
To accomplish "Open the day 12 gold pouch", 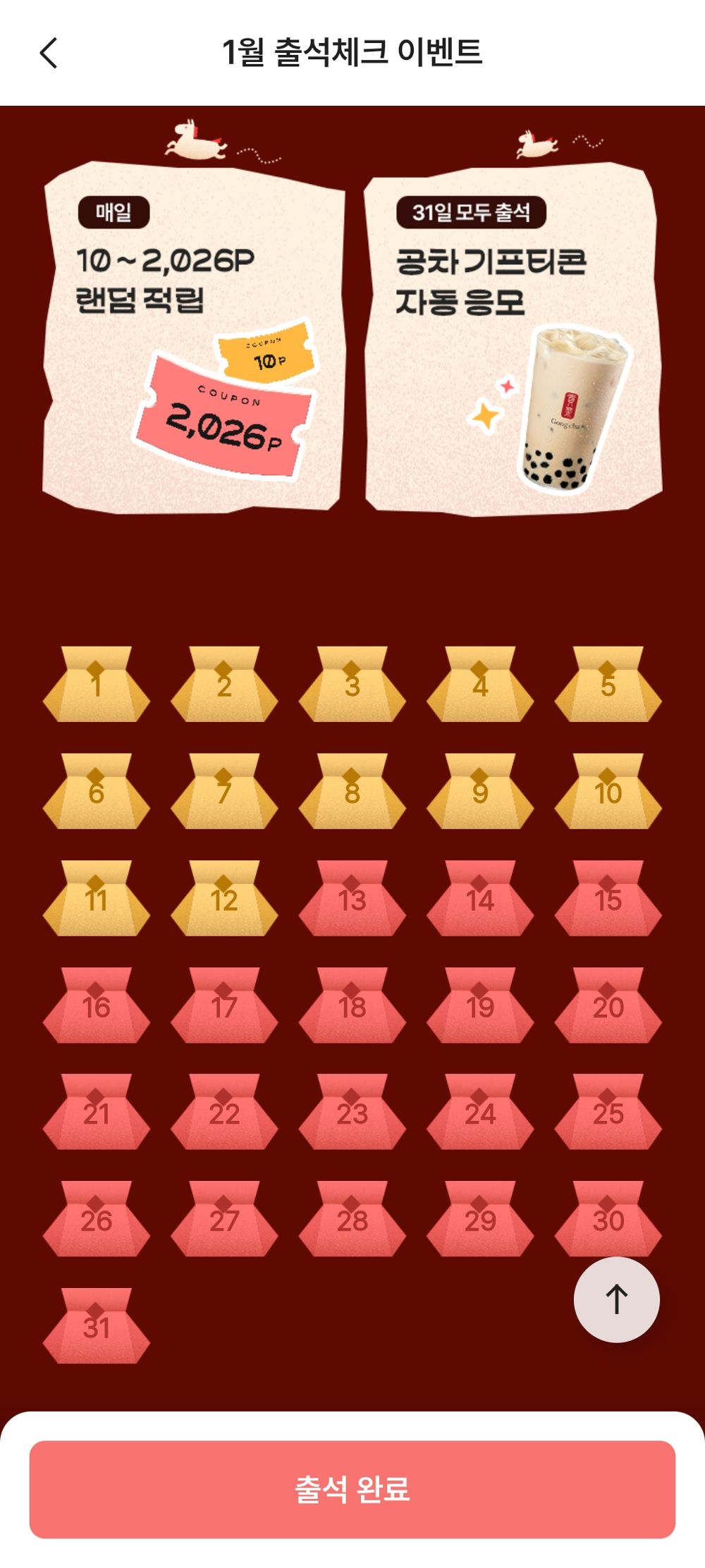I will pos(224,899).
